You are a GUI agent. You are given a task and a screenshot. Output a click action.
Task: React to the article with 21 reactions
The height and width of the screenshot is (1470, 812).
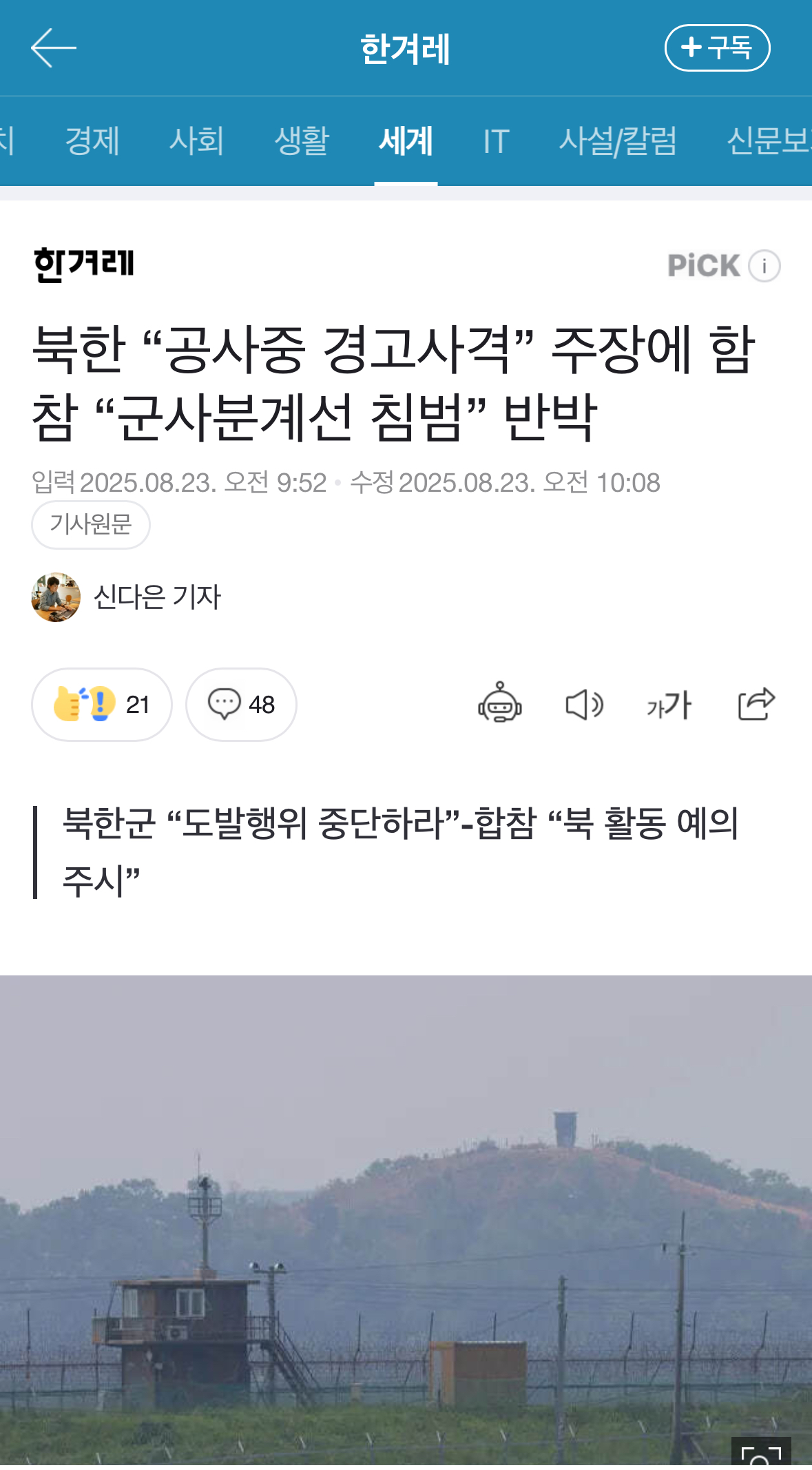pos(102,704)
